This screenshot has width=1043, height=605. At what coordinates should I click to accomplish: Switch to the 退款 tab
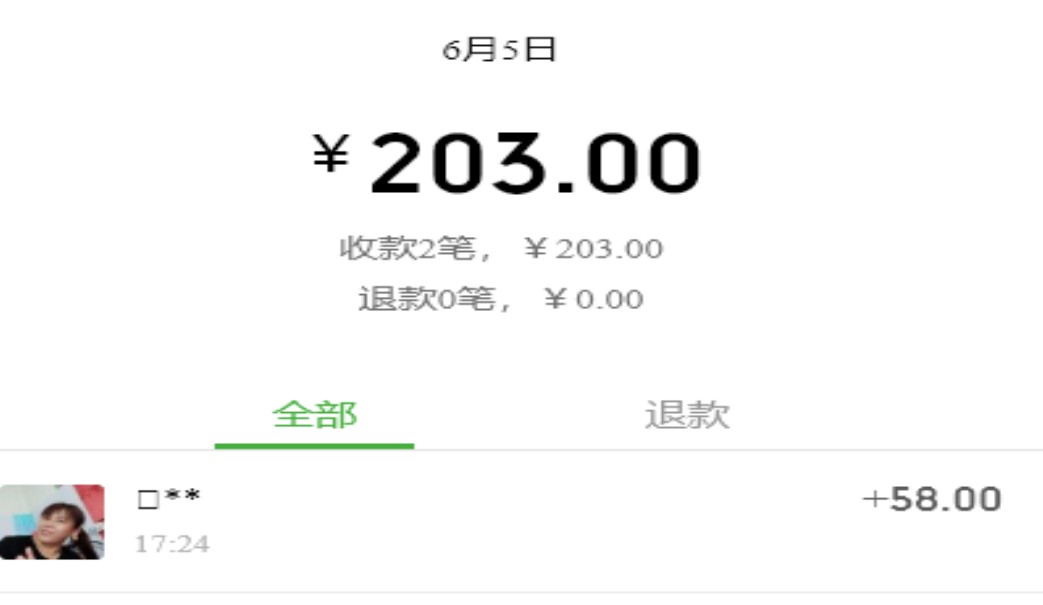point(687,415)
